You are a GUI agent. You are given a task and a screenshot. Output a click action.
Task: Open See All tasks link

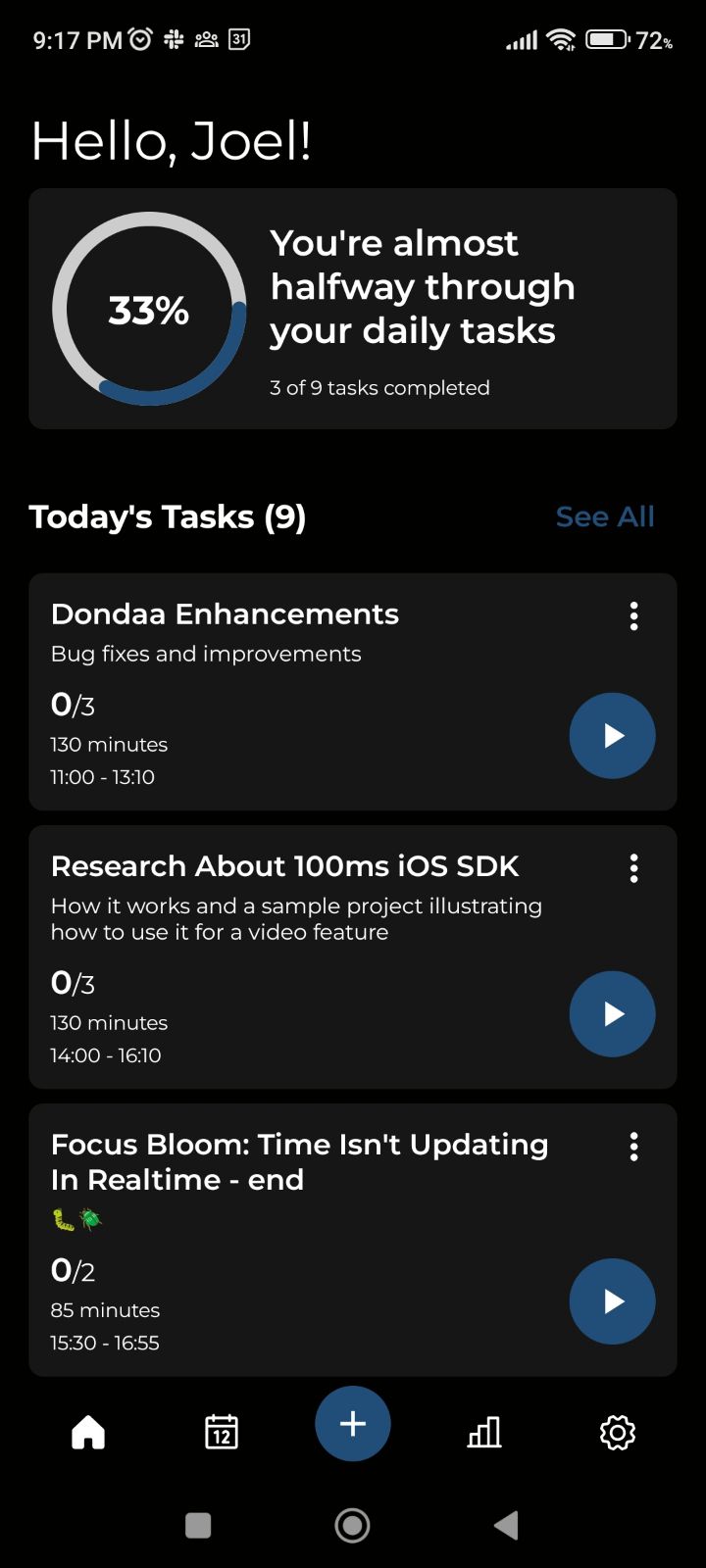pyautogui.click(x=604, y=516)
